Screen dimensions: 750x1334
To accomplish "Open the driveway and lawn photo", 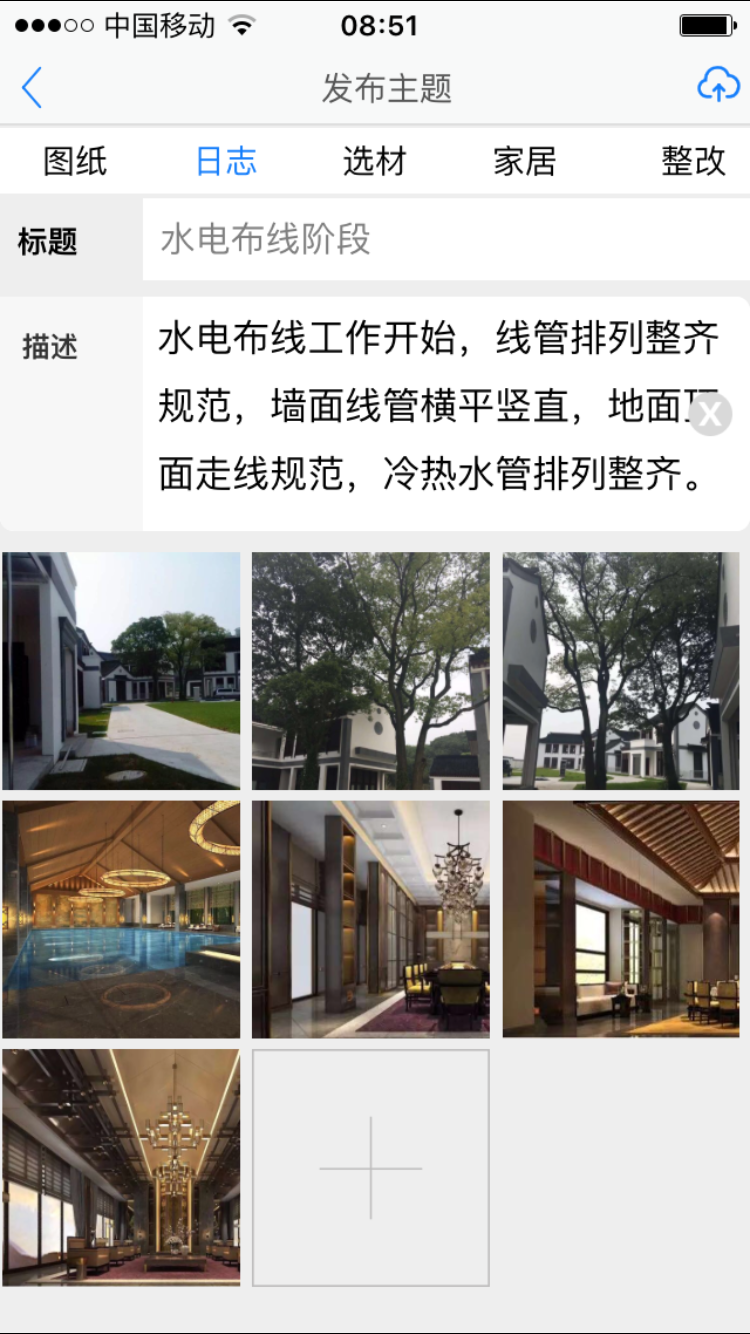I will (x=121, y=670).
